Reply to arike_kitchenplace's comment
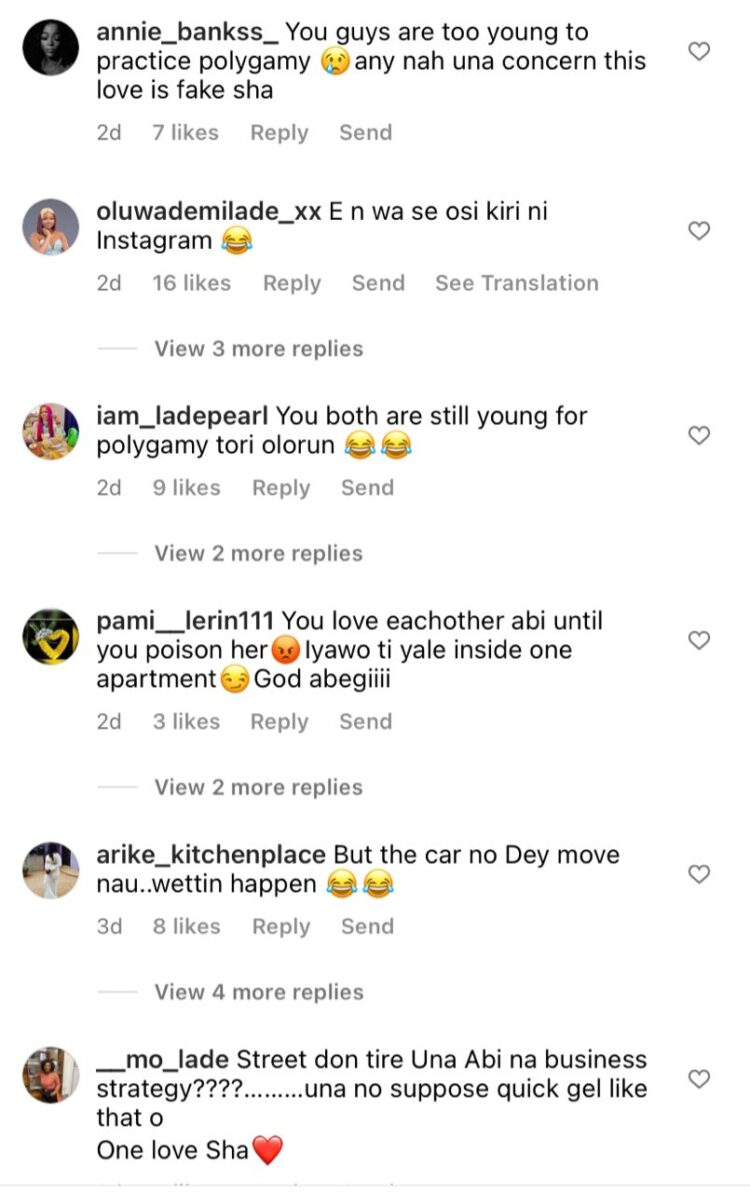750x1193 pixels. (281, 926)
